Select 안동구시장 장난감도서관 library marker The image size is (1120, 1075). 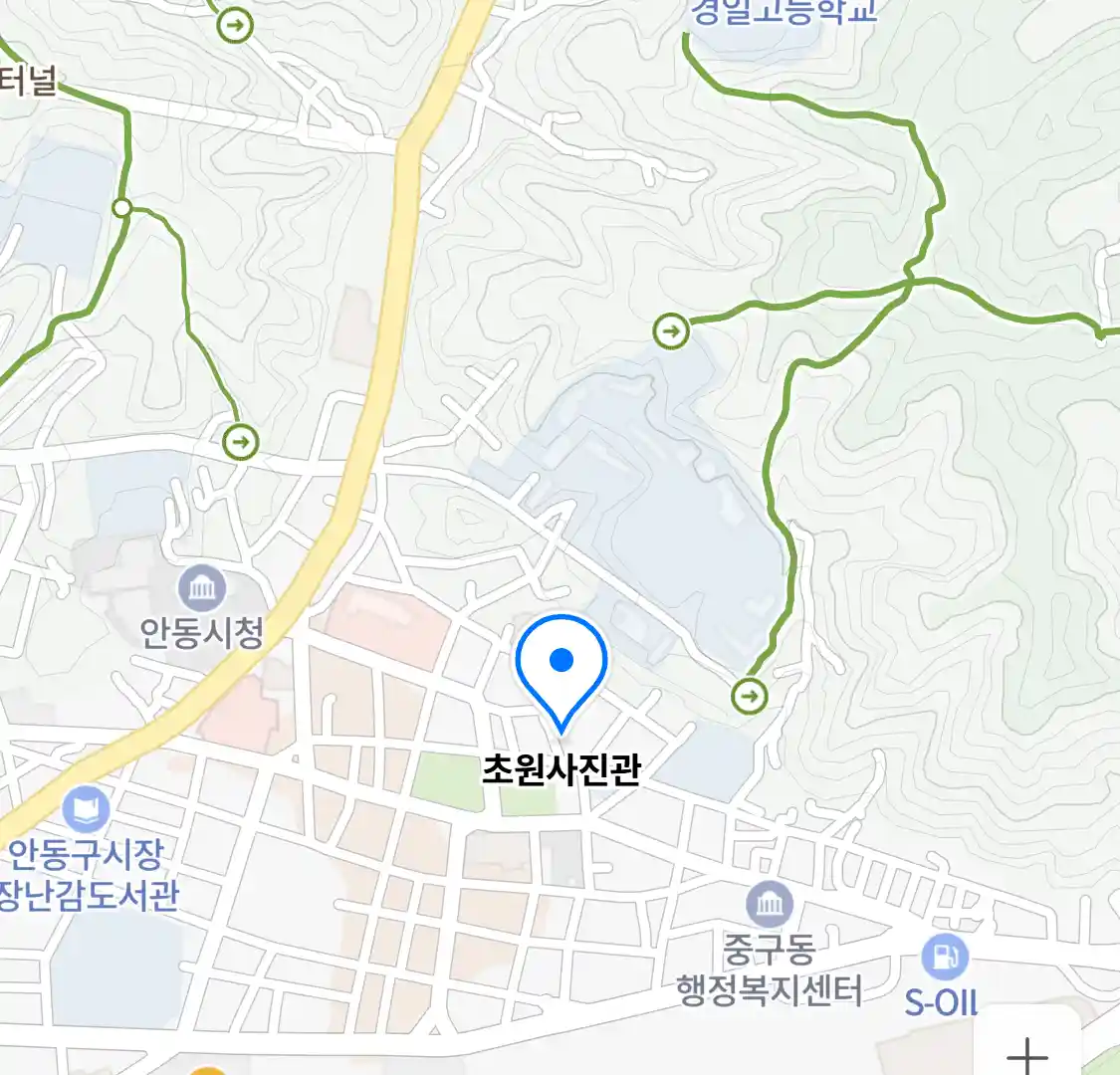[87, 809]
